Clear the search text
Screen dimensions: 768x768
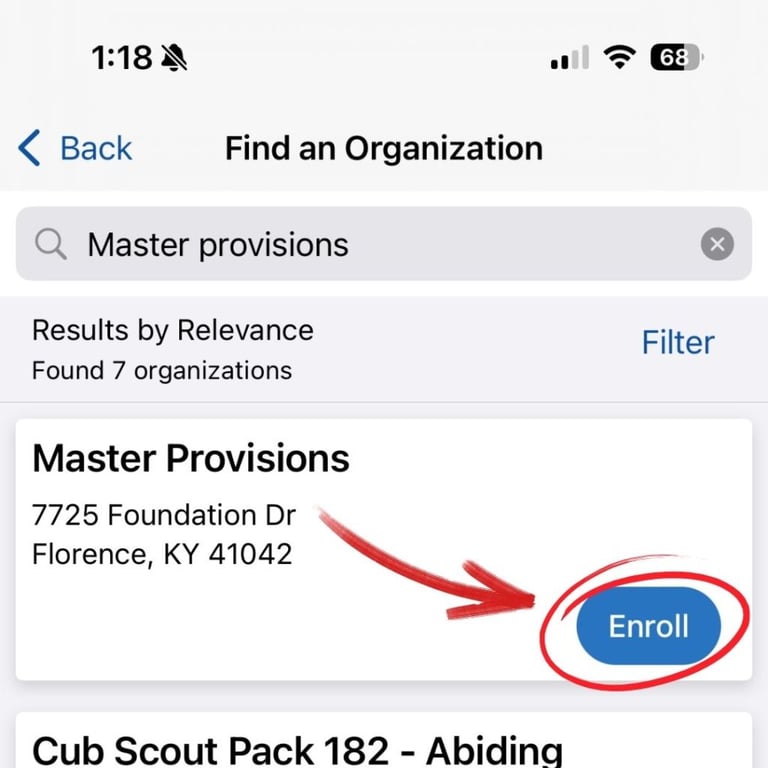click(716, 244)
